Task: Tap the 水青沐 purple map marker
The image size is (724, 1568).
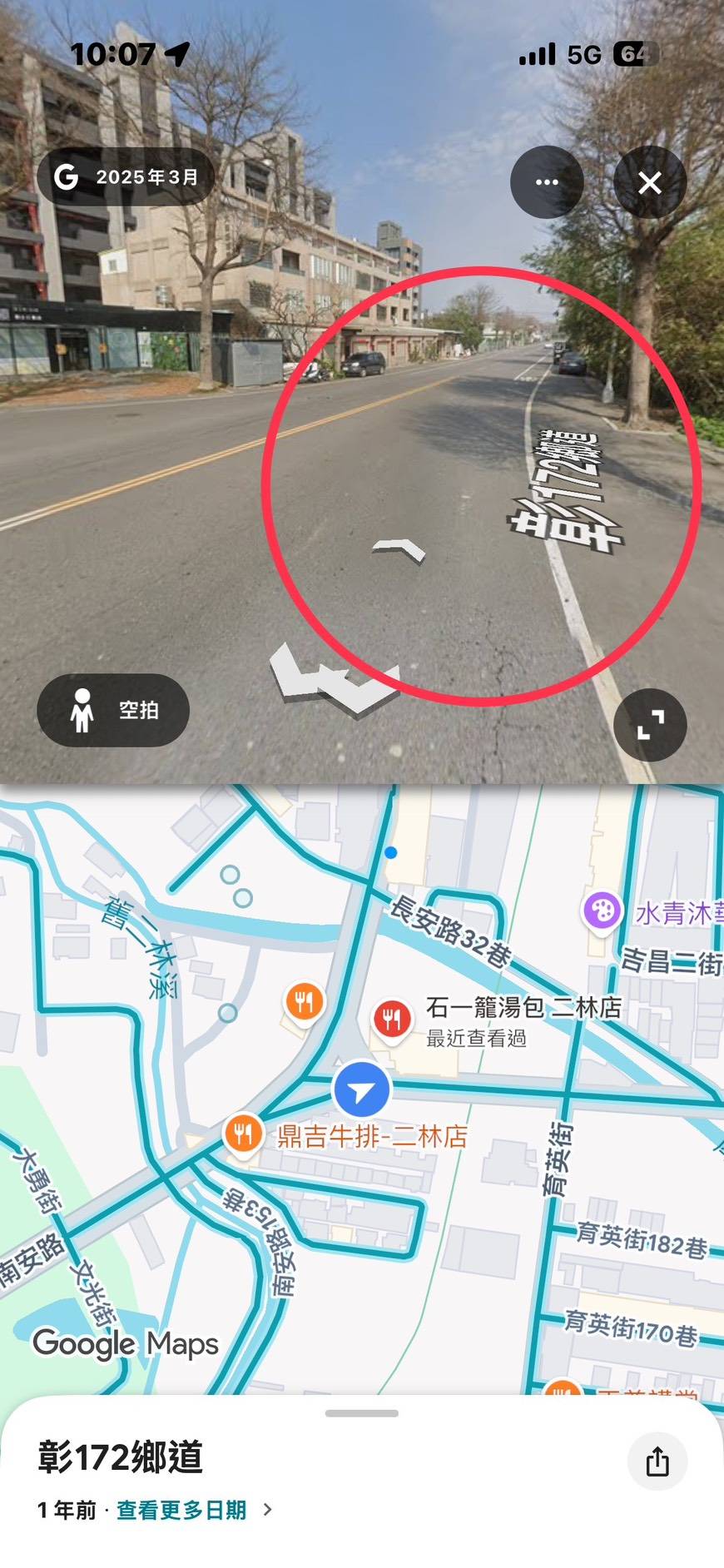Action: pyautogui.click(x=602, y=911)
